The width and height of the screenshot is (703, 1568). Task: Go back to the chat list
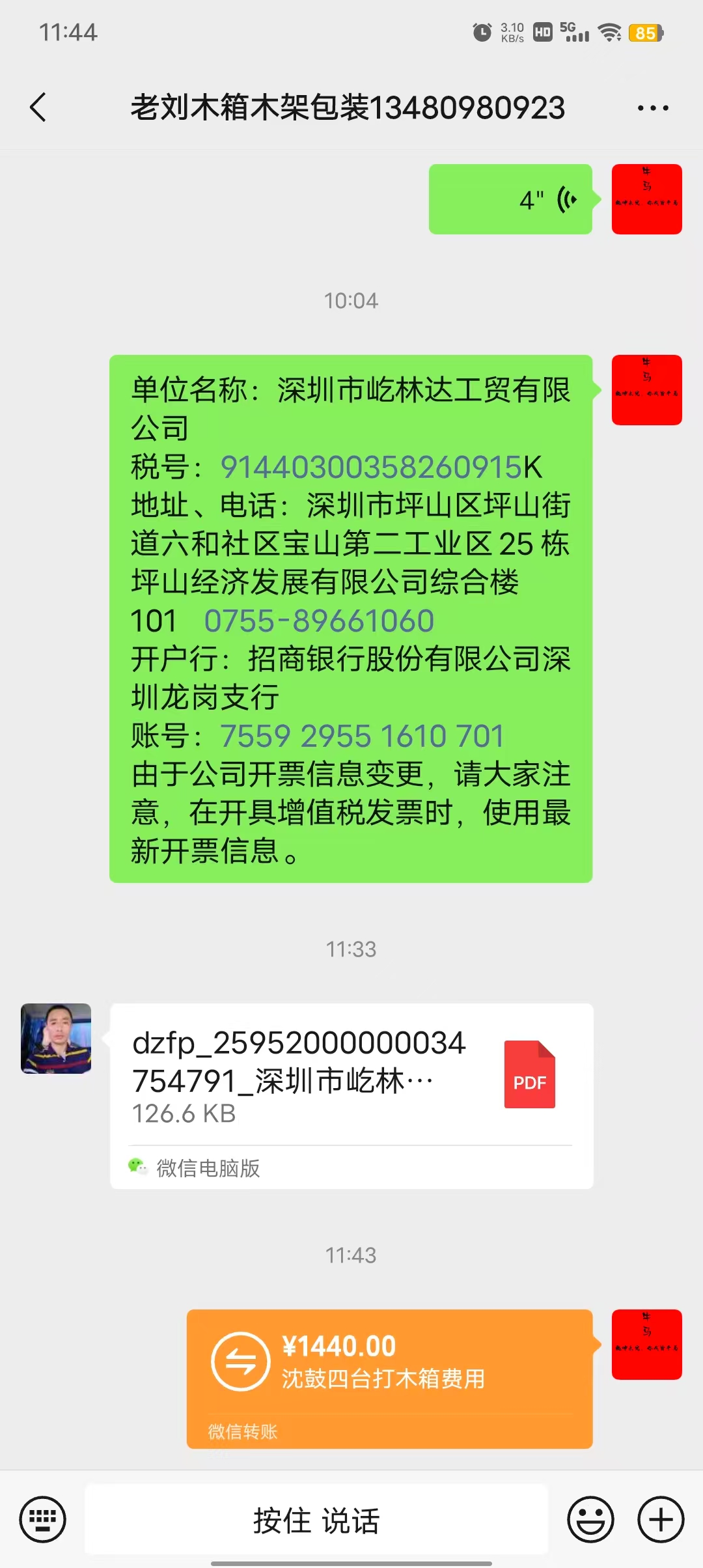(x=38, y=107)
